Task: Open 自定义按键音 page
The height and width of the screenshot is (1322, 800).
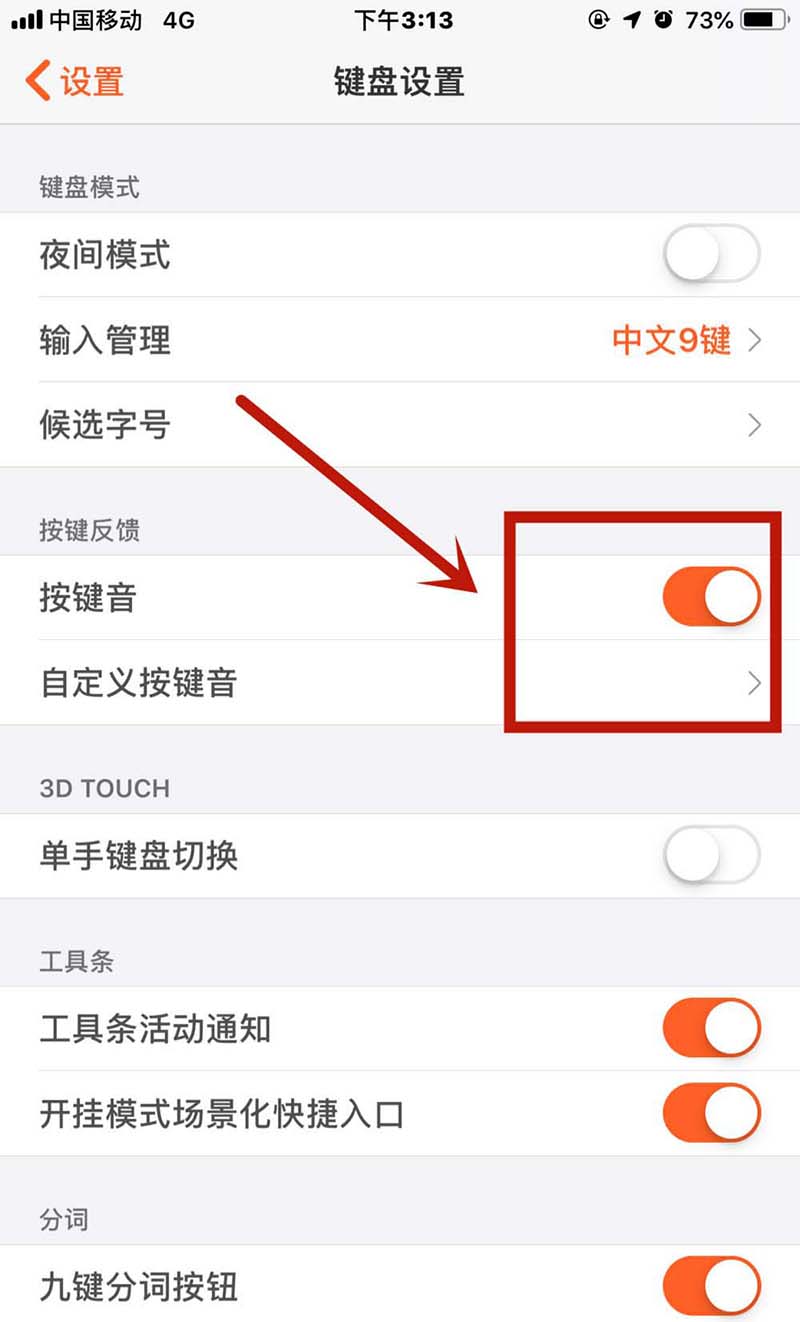Action: (400, 683)
